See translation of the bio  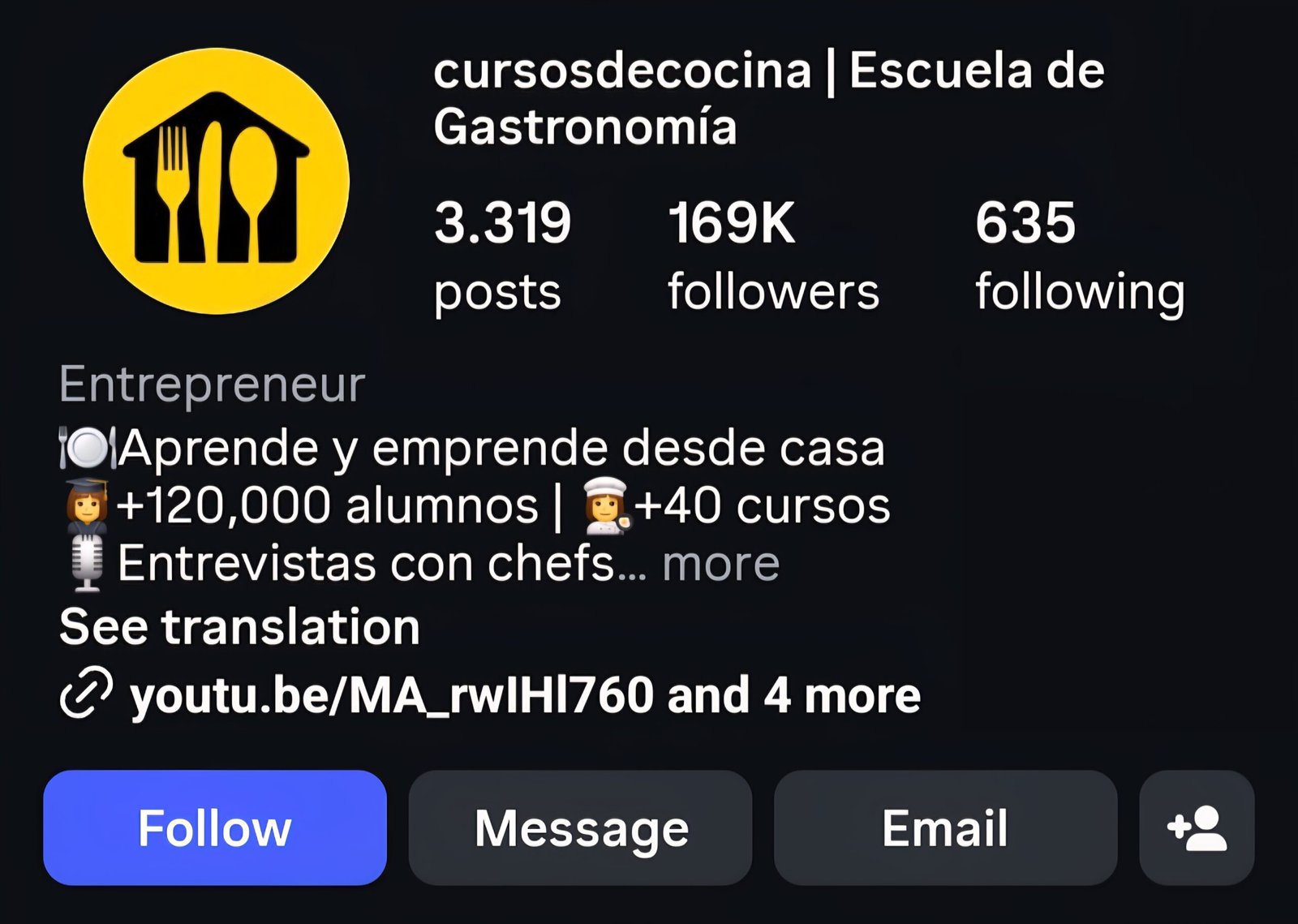click(239, 627)
